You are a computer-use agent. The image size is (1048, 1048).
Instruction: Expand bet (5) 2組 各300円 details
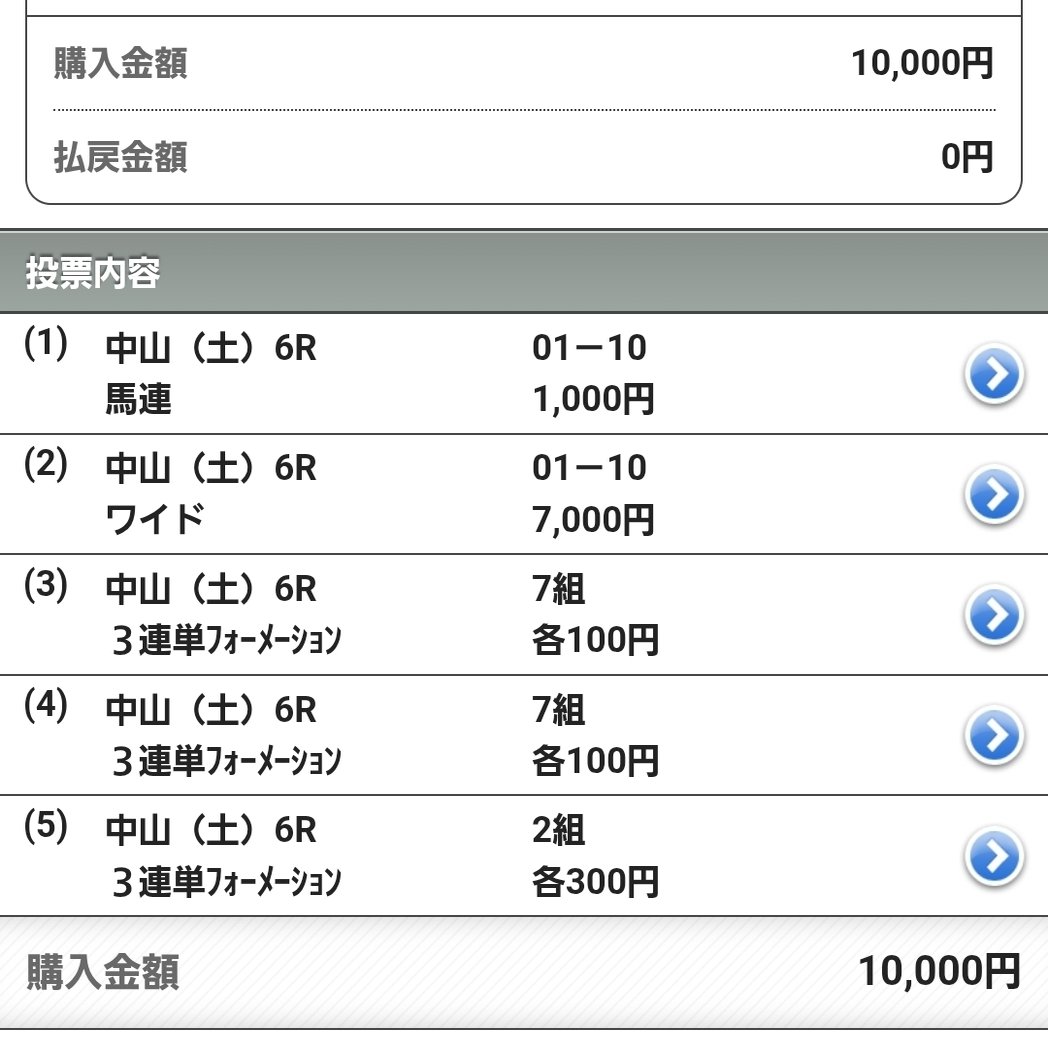pyautogui.click(x=994, y=857)
